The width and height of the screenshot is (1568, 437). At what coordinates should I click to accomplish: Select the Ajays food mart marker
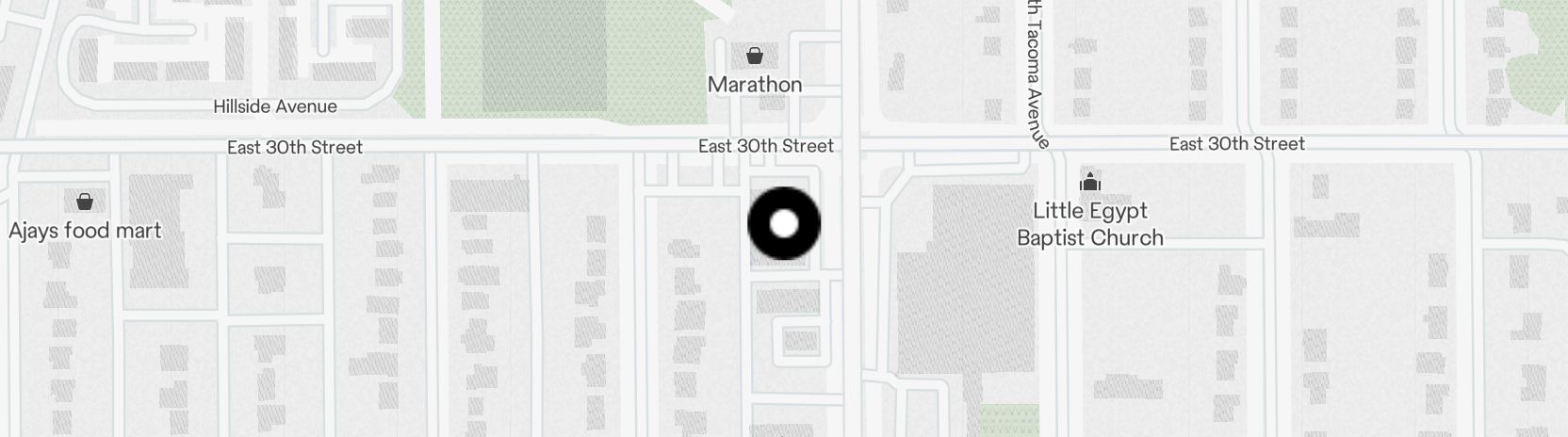click(84, 202)
